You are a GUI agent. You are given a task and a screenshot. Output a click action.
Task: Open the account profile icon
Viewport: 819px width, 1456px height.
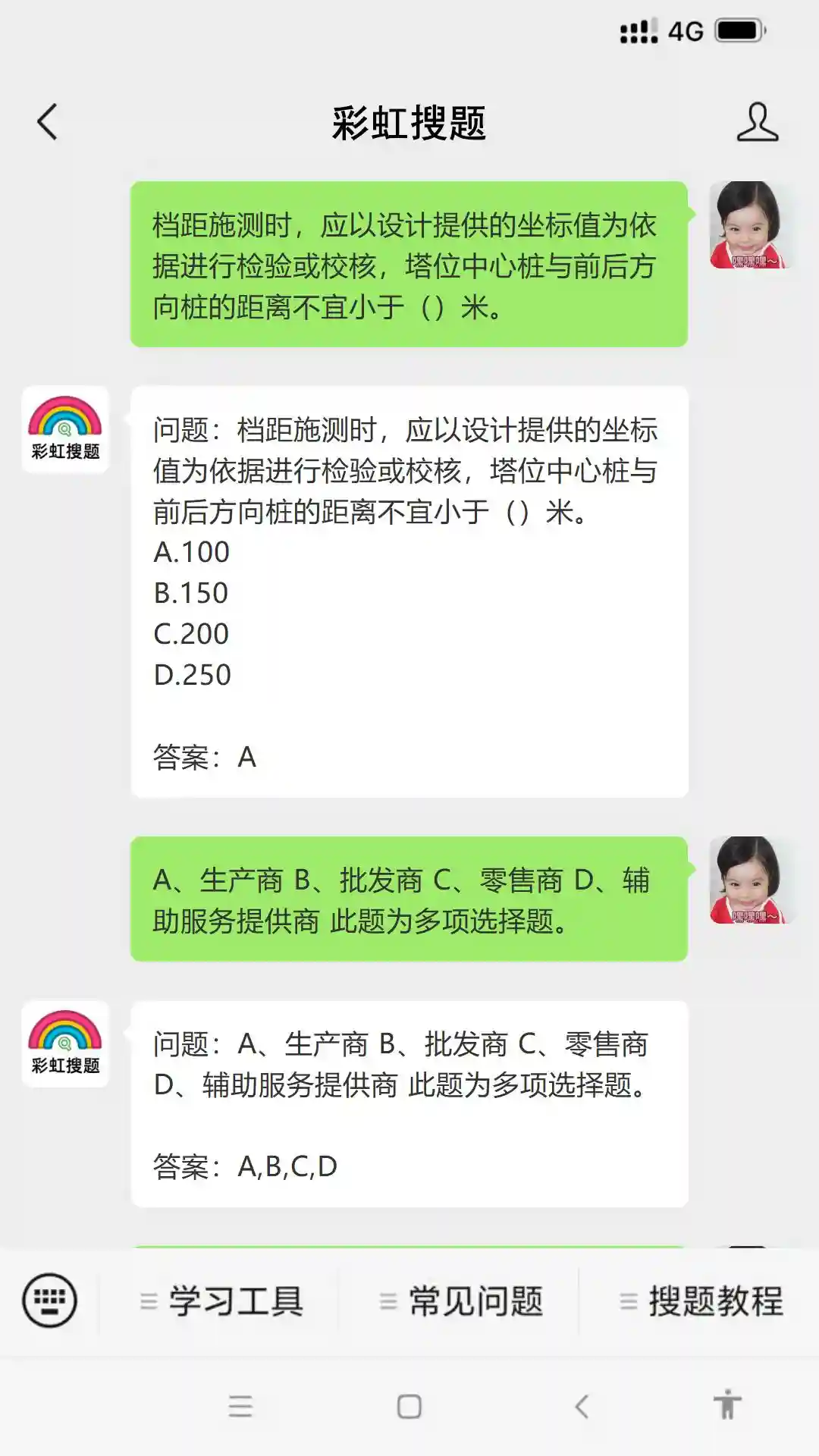pos(757,122)
